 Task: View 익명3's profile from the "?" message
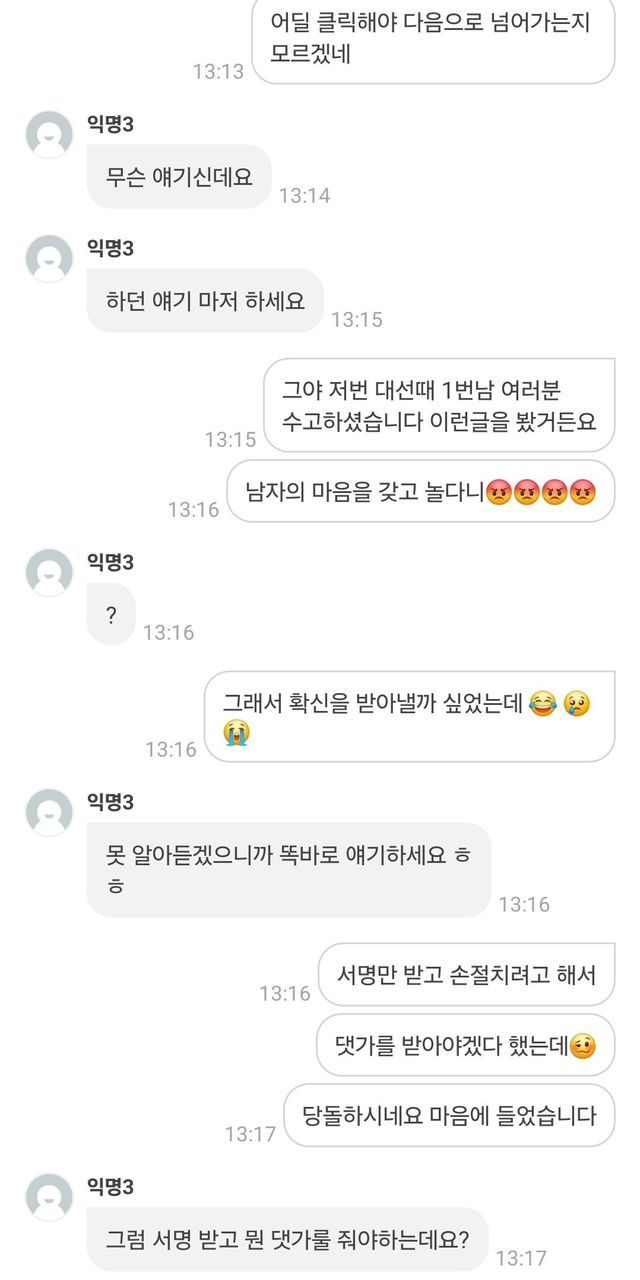tap(49, 573)
